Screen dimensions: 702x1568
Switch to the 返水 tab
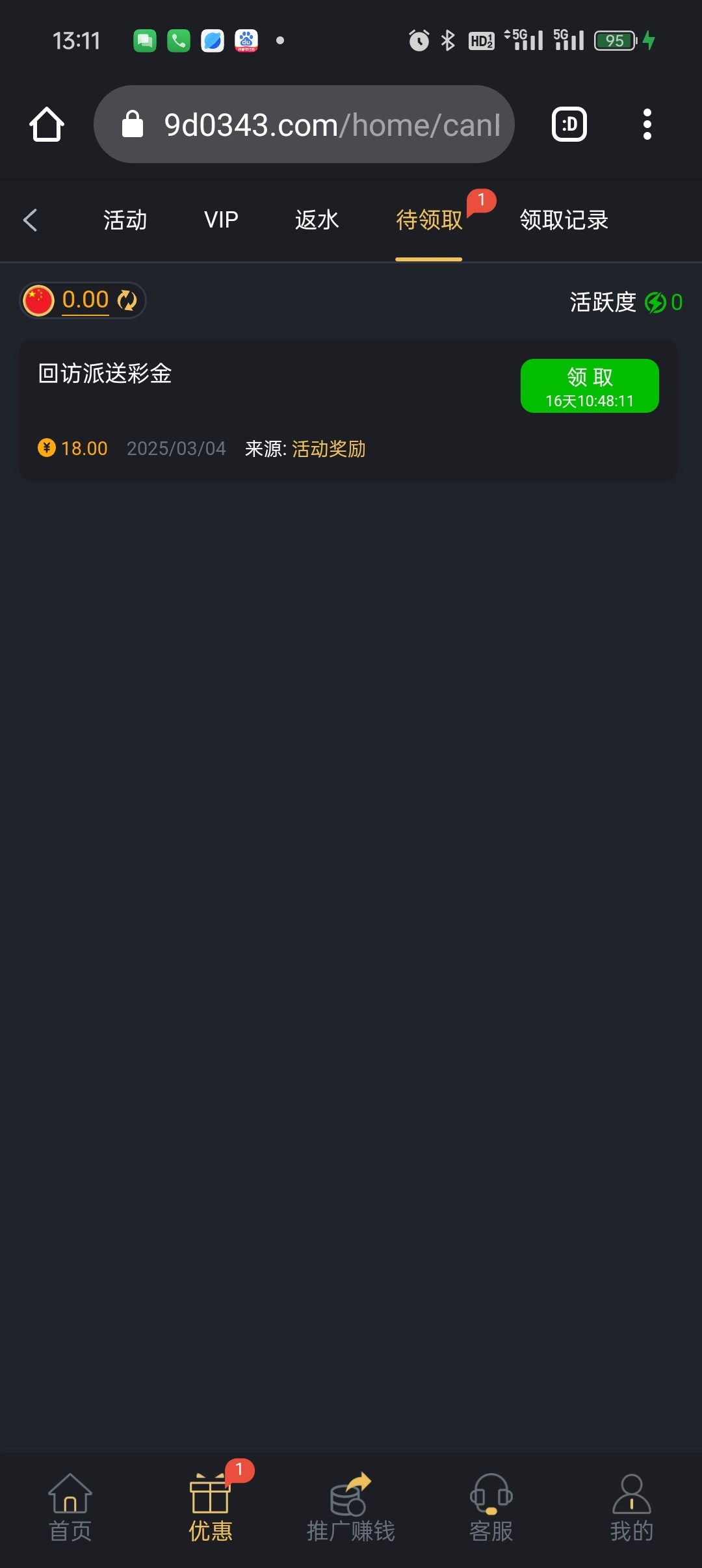(x=317, y=220)
